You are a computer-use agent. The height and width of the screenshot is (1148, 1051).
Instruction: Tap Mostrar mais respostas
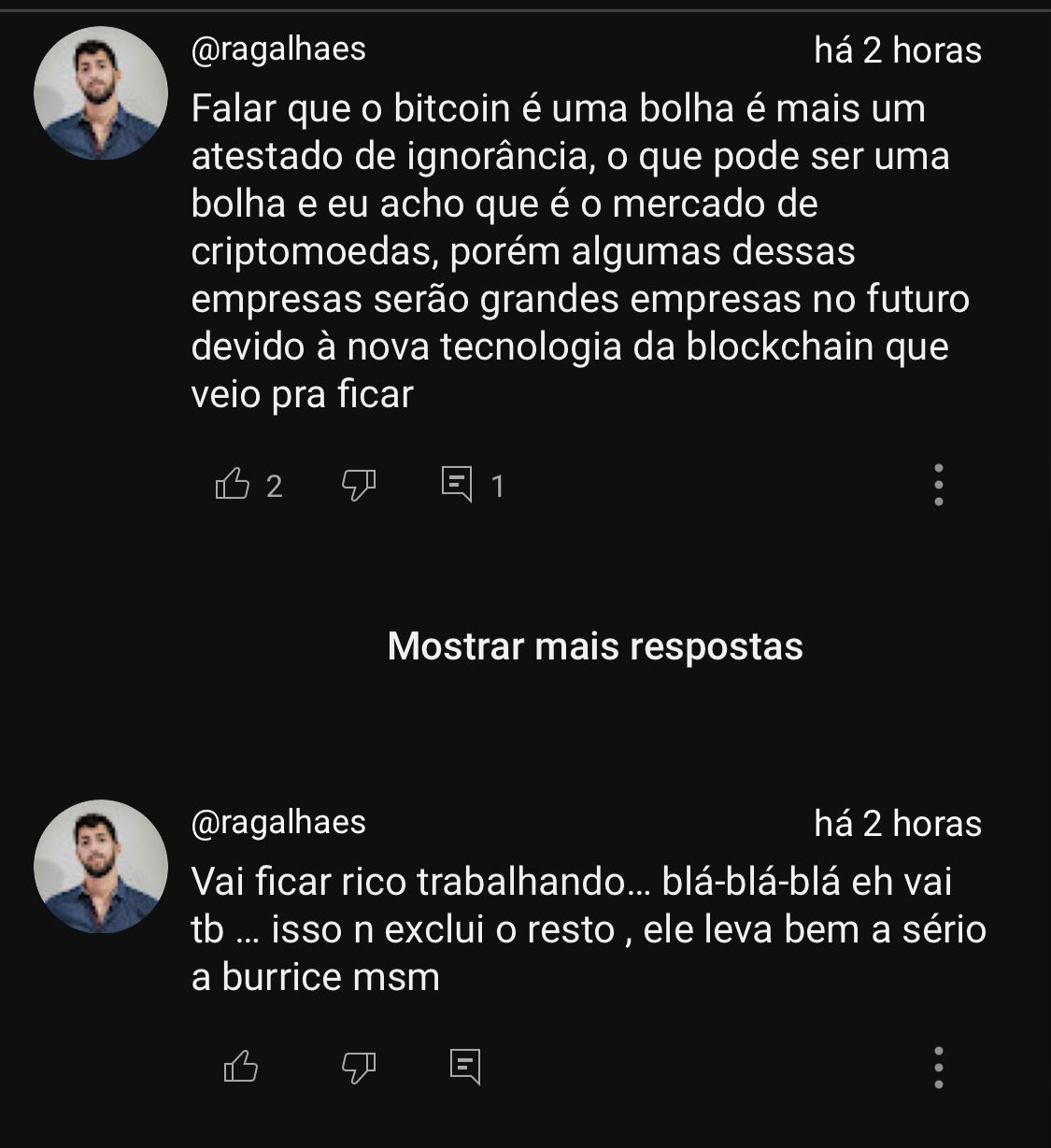pyautogui.click(x=595, y=646)
